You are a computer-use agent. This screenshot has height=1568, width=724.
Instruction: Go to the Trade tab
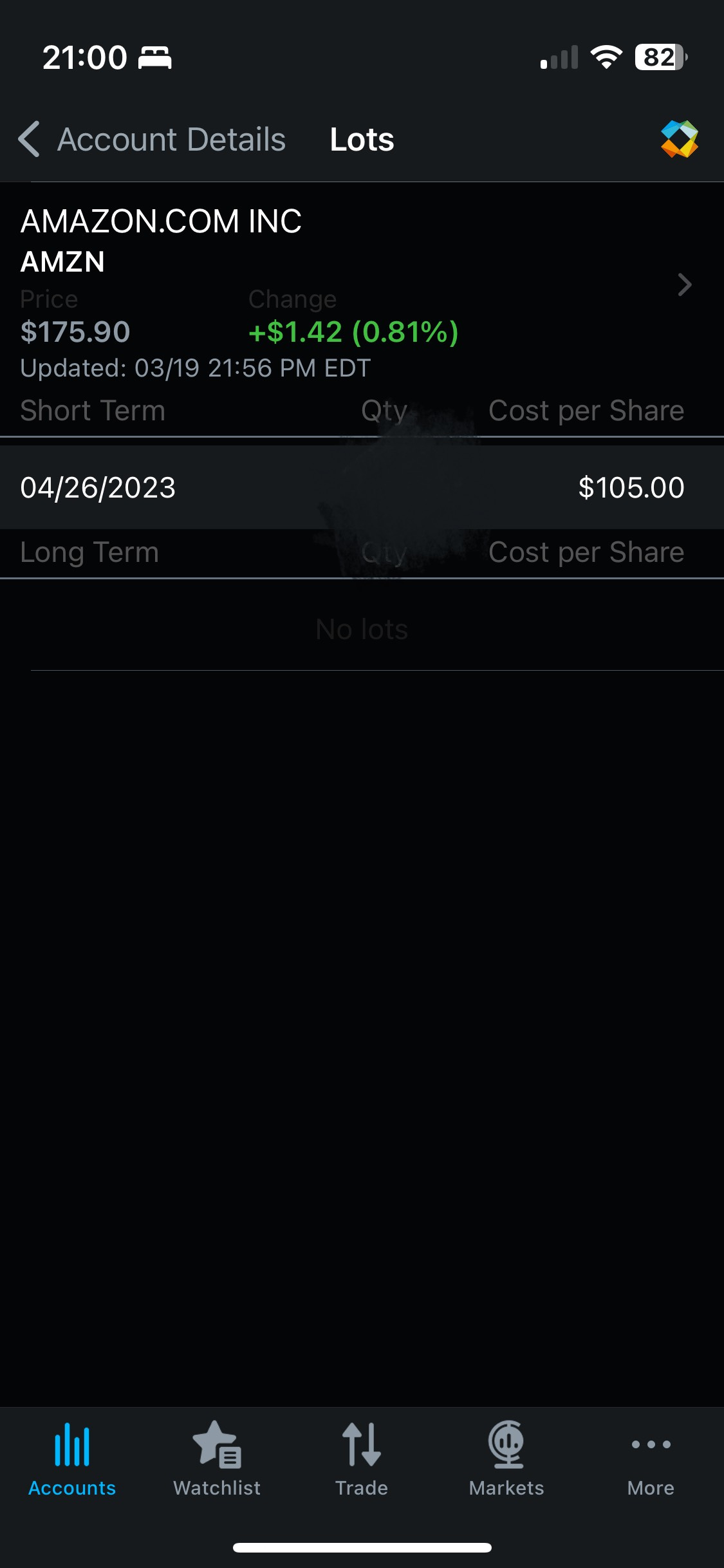coord(362,1459)
